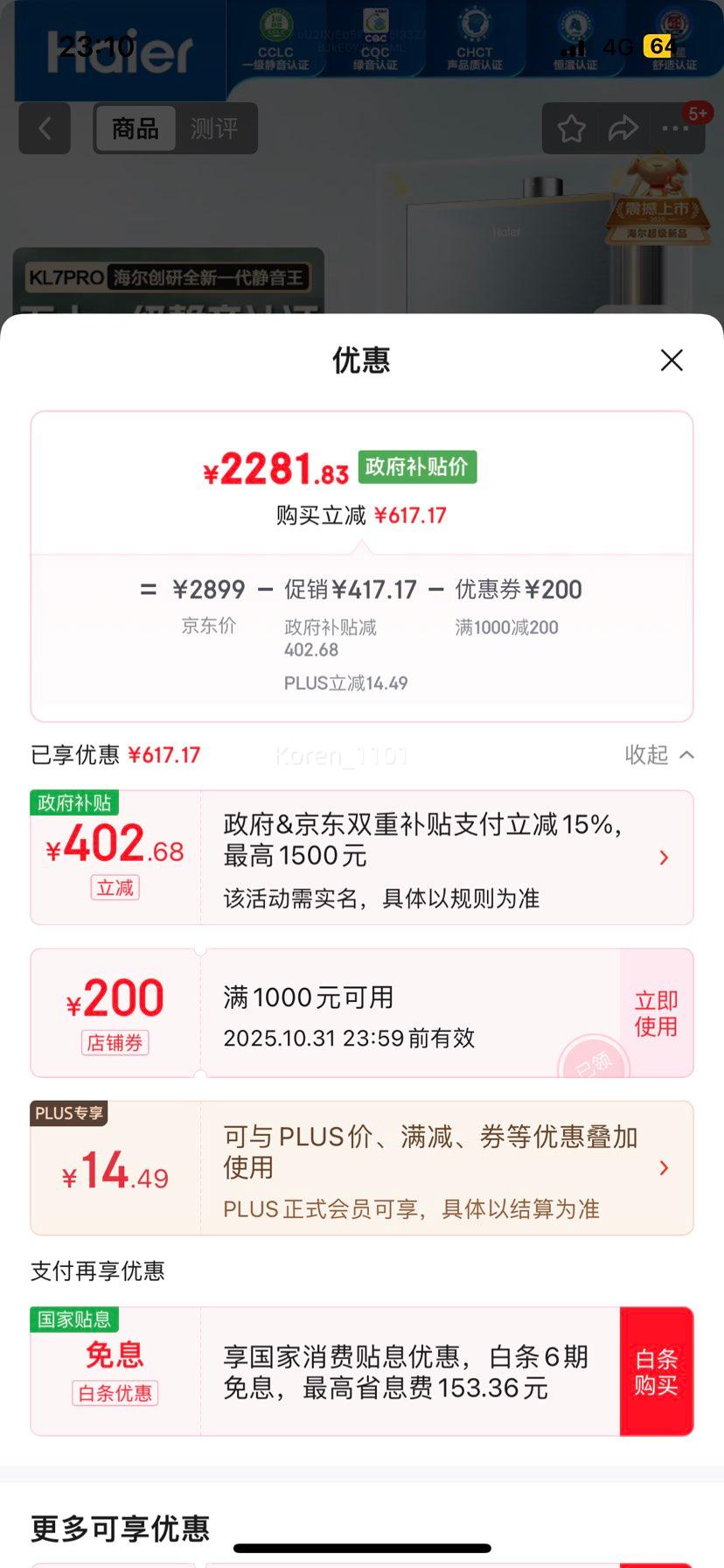Screen dimensions: 724x1568
Task: Tap 立即使用 on the ¥200 店铺券
Action: [x=656, y=1013]
